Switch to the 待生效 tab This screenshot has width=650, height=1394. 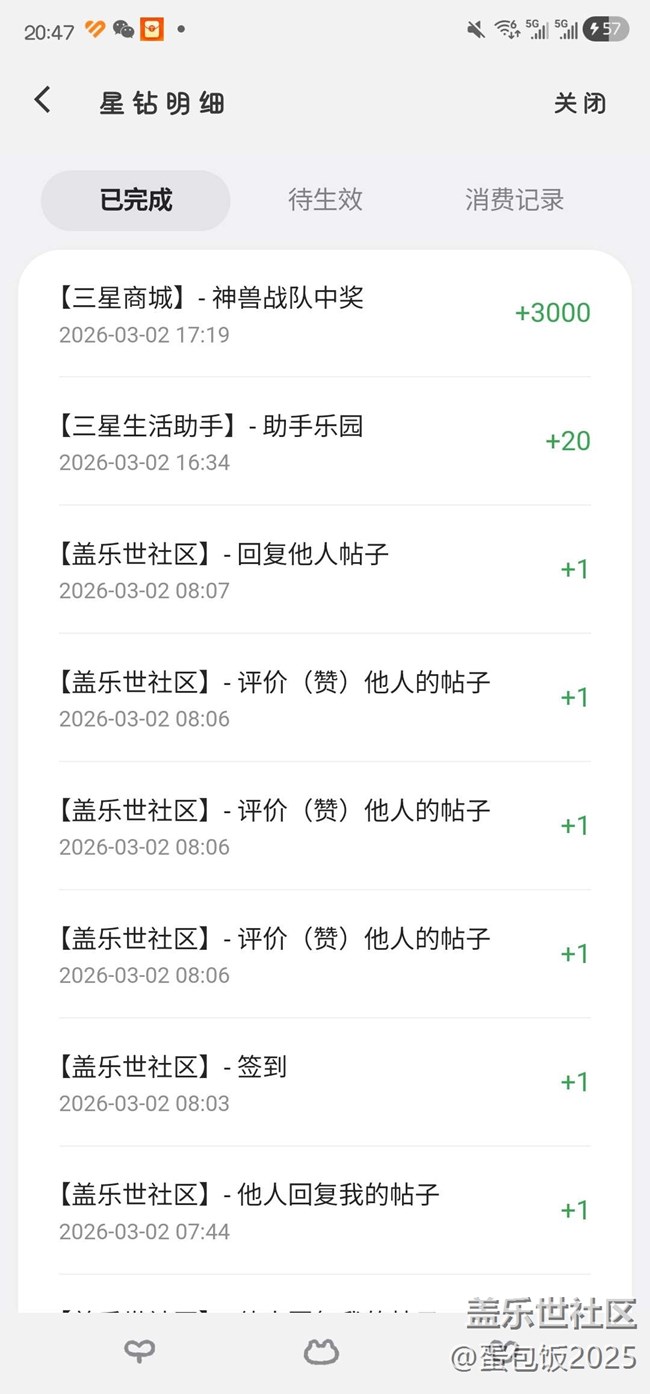(325, 199)
